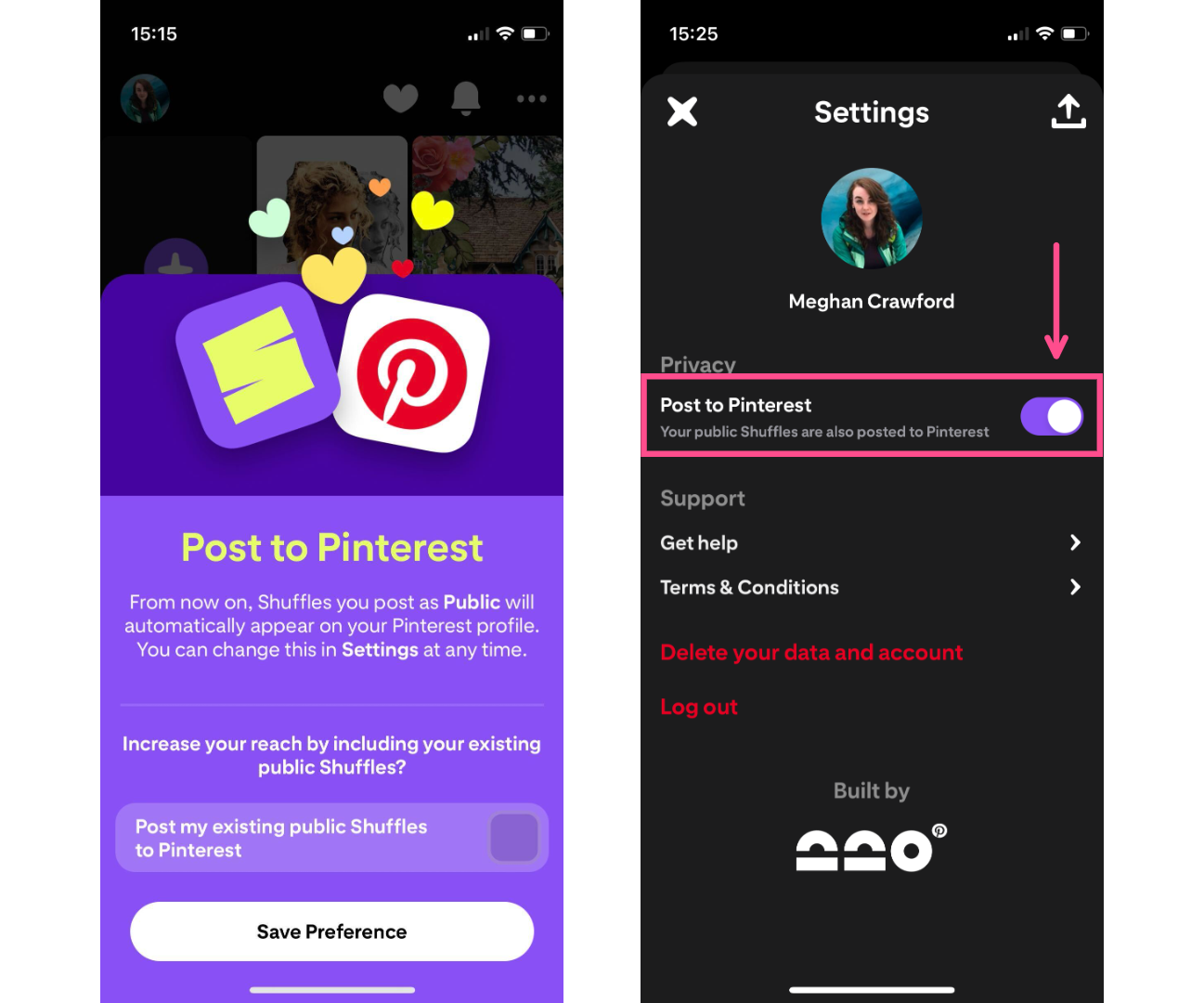
Task: Check Post my existing public Shuffles
Action: tap(513, 837)
